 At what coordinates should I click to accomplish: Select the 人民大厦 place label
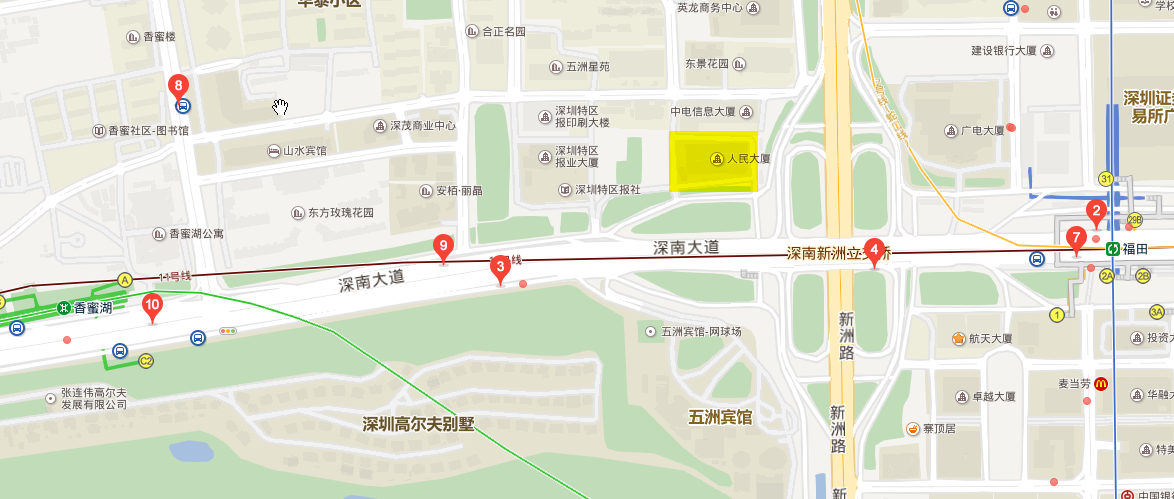(749, 159)
